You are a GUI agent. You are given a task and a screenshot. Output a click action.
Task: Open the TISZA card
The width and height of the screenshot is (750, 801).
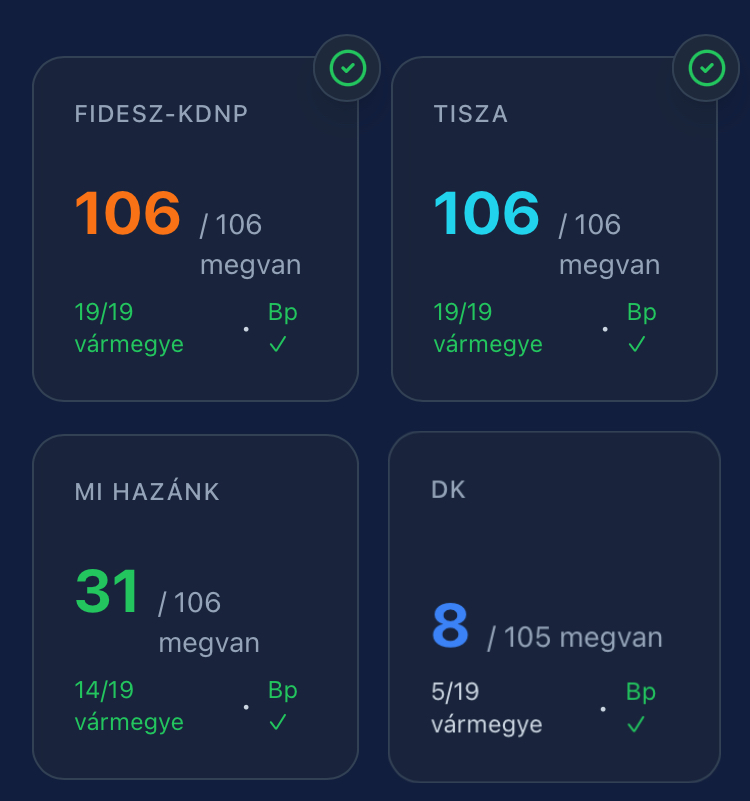(554, 230)
